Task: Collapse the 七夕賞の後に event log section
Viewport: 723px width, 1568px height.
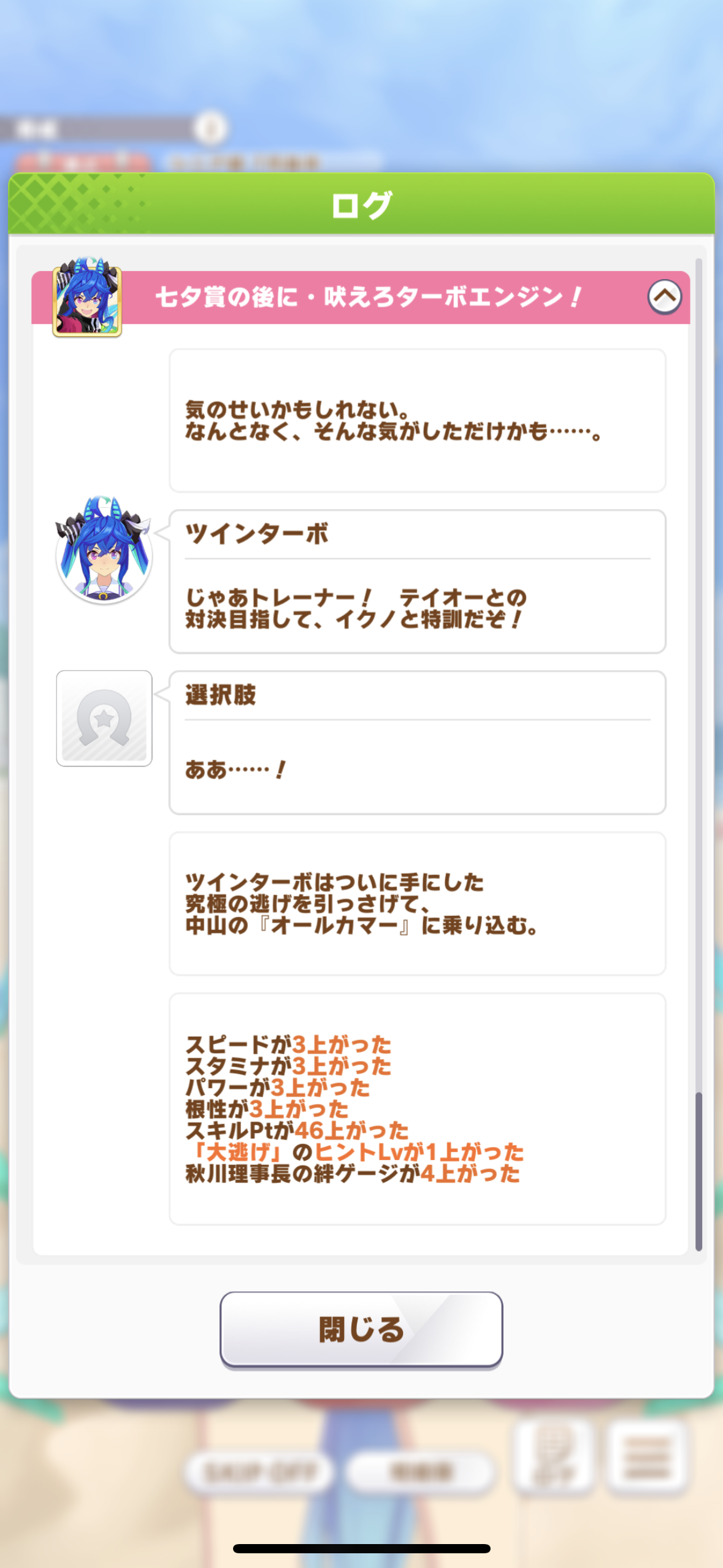Action: pos(664,297)
